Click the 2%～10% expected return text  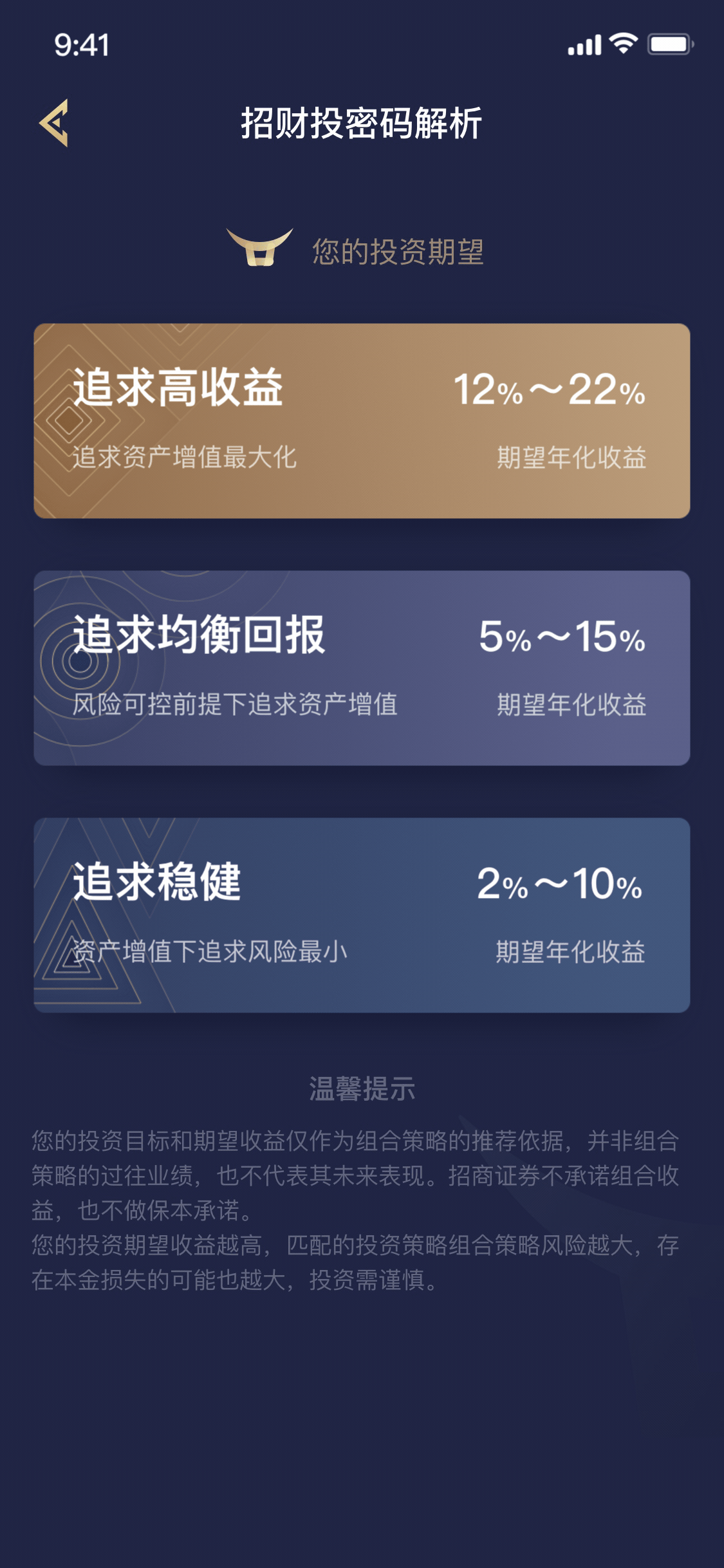pos(561,887)
